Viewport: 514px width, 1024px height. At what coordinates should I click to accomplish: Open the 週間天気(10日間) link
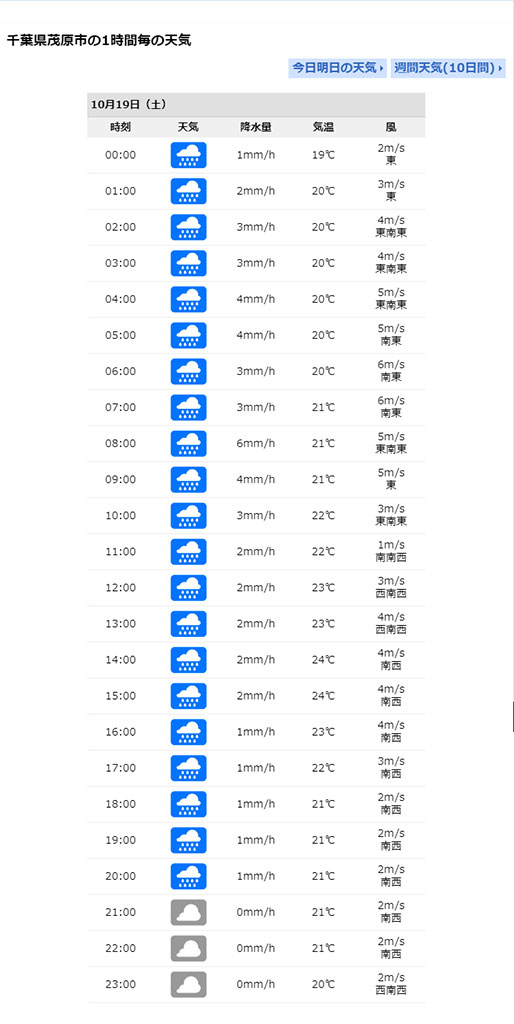click(448, 68)
